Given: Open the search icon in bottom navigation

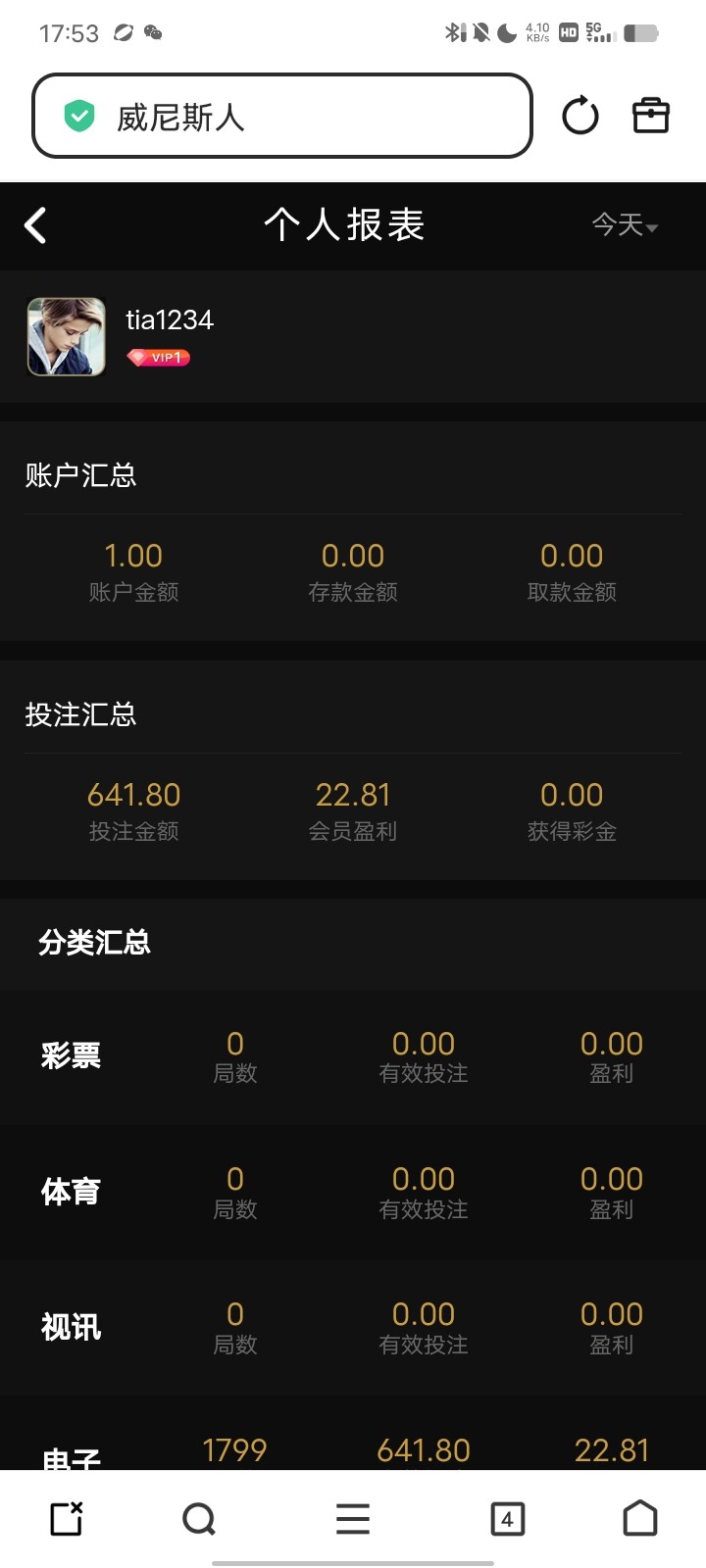Looking at the screenshot, I should [x=199, y=1518].
